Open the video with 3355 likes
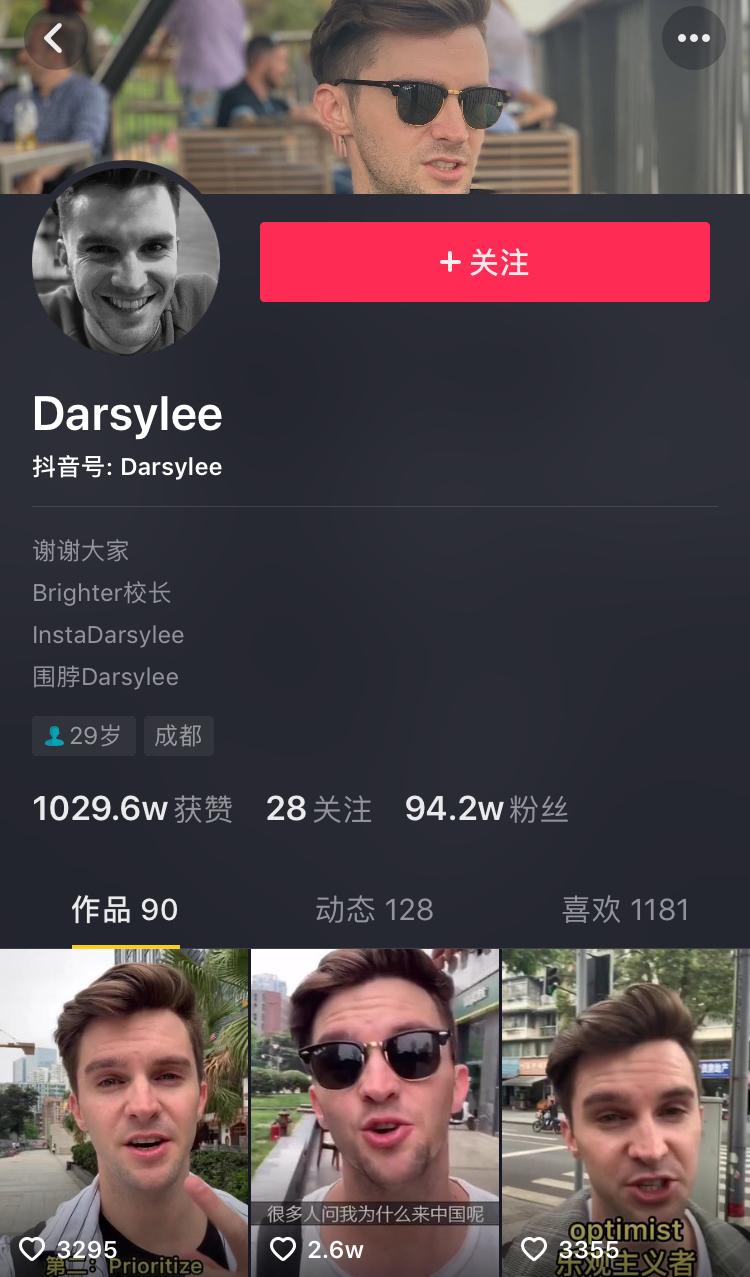This screenshot has width=750, height=1277. pos(626,1113)
